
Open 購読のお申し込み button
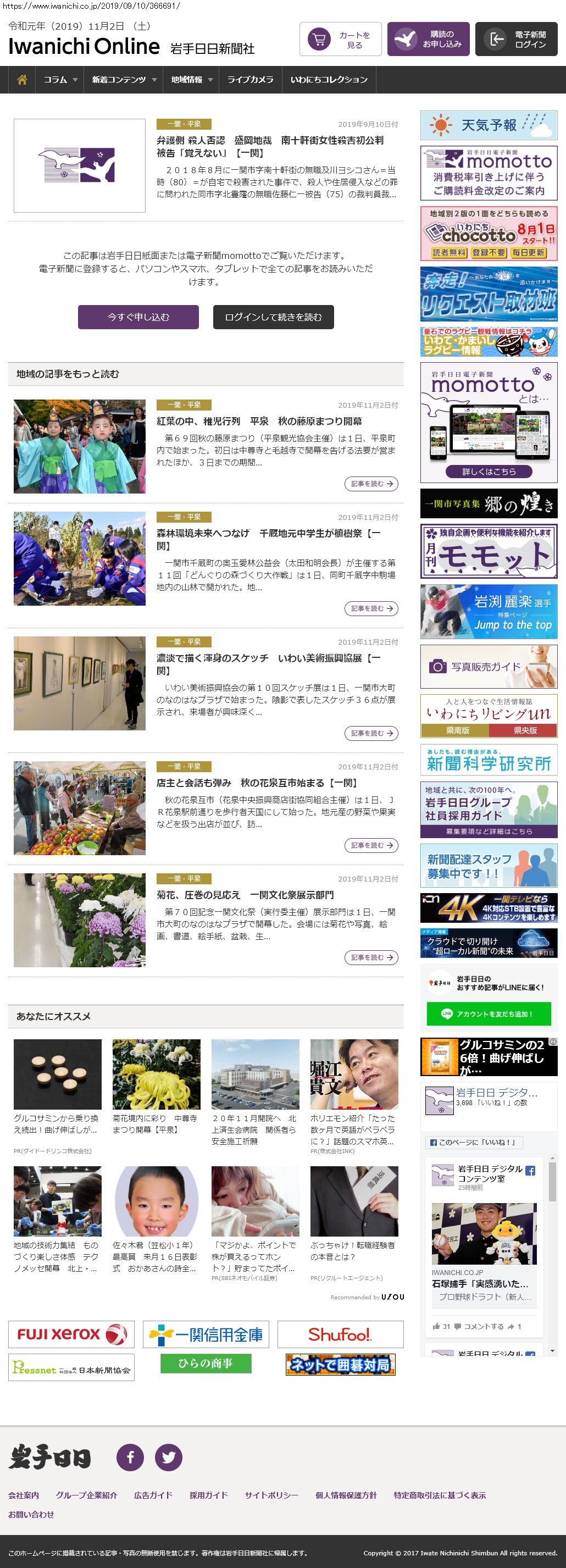[428, 40]
